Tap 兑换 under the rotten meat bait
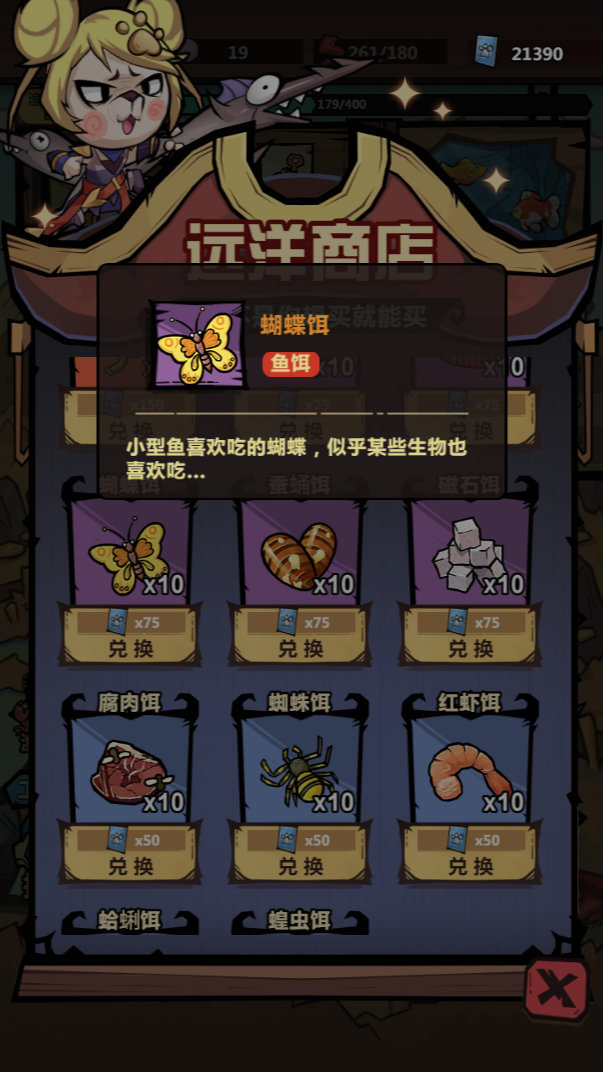This screenshot has height=1072, width=603. pyautogui.click(x=131, y=866)
